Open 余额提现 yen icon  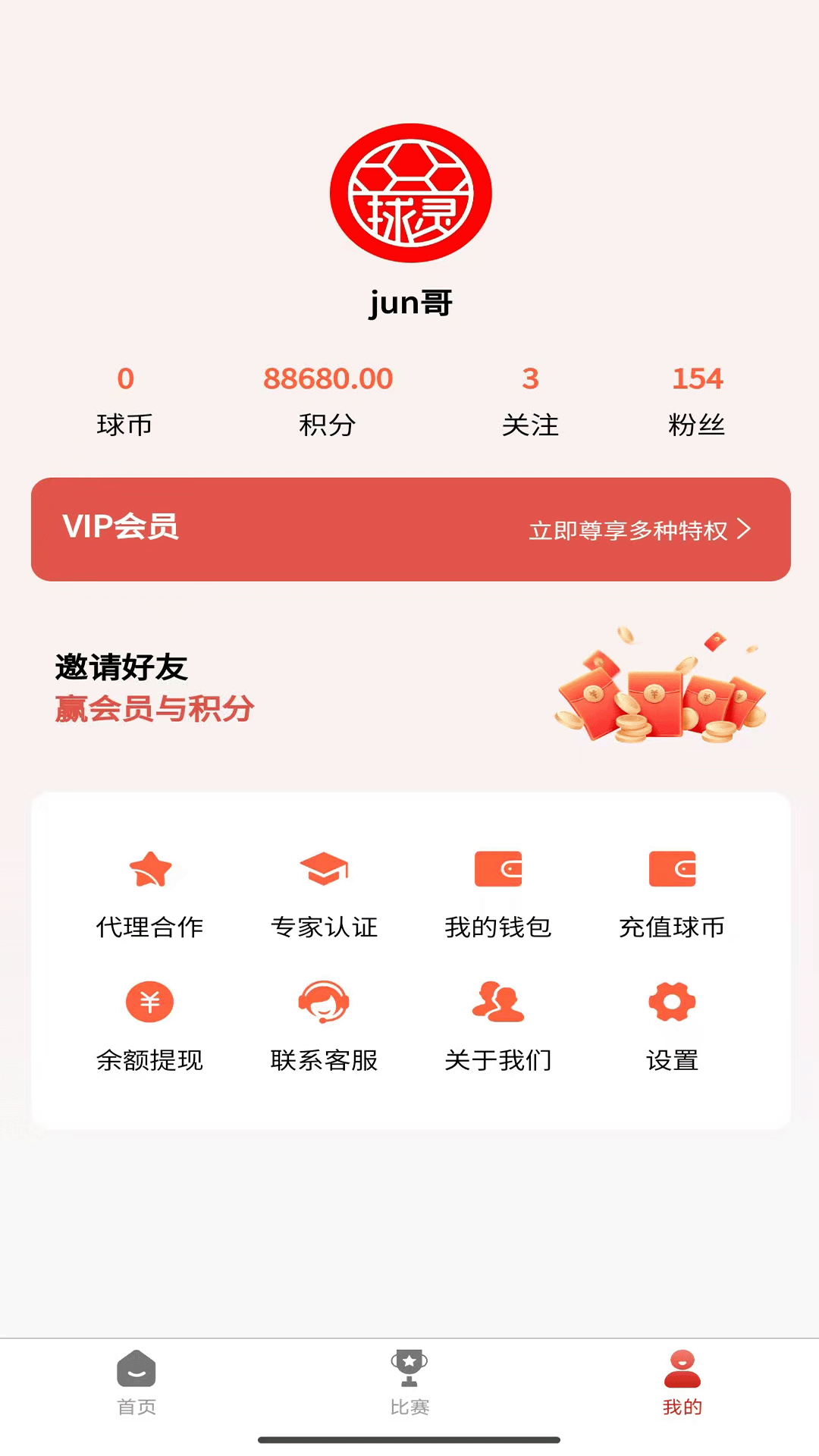(x=149, y=1001)
